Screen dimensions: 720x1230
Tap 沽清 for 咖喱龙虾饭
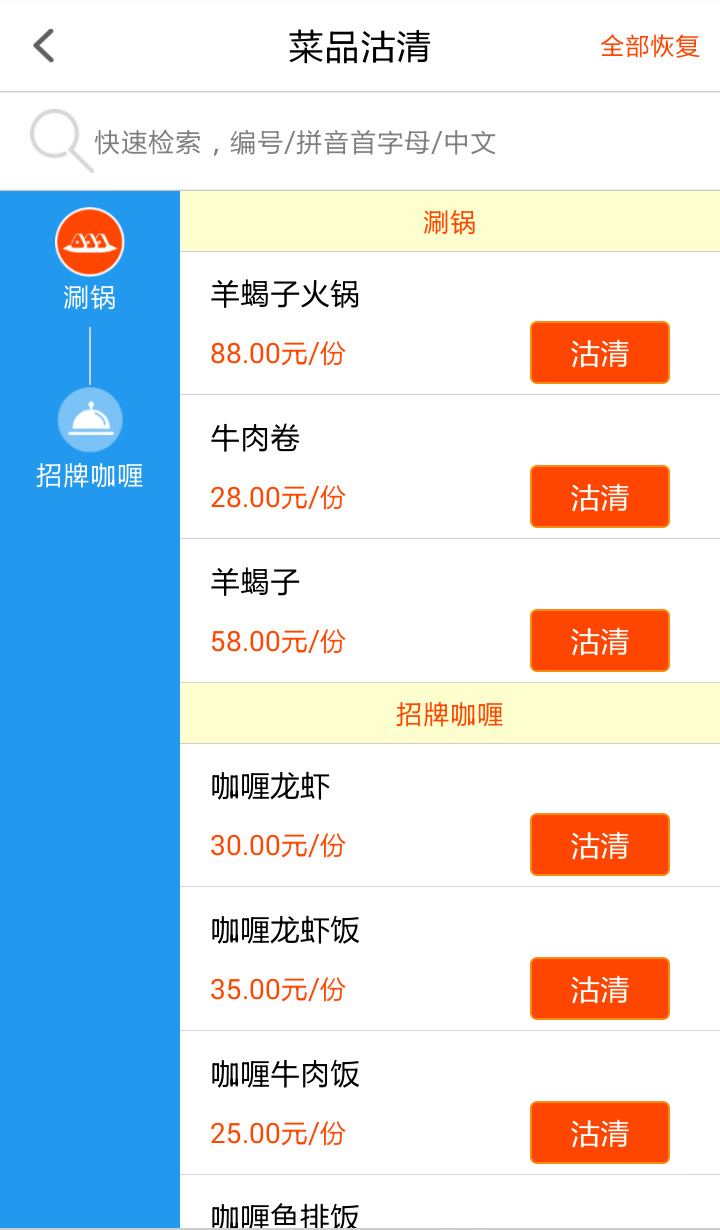click(599, 988)
